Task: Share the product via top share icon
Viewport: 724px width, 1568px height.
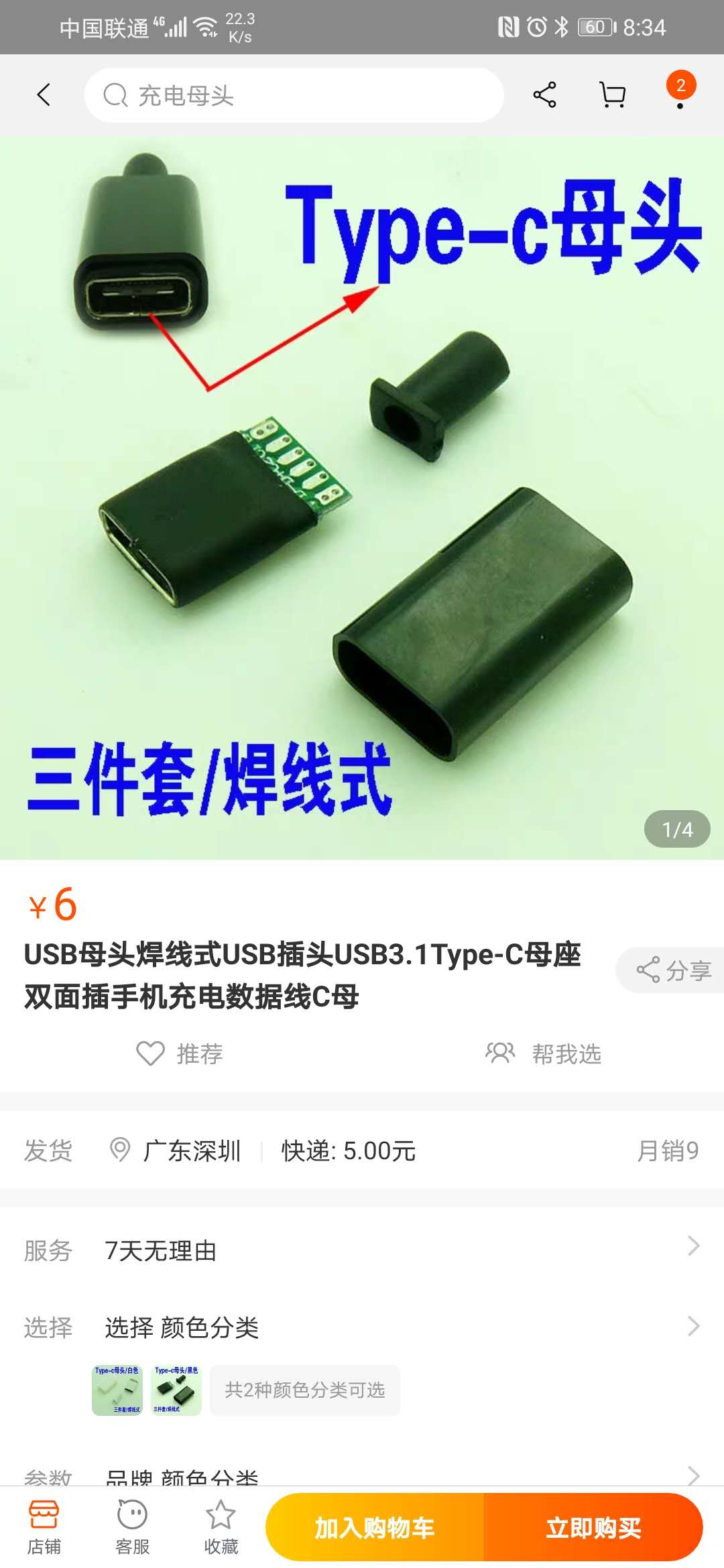Action: tap(544, 94)
